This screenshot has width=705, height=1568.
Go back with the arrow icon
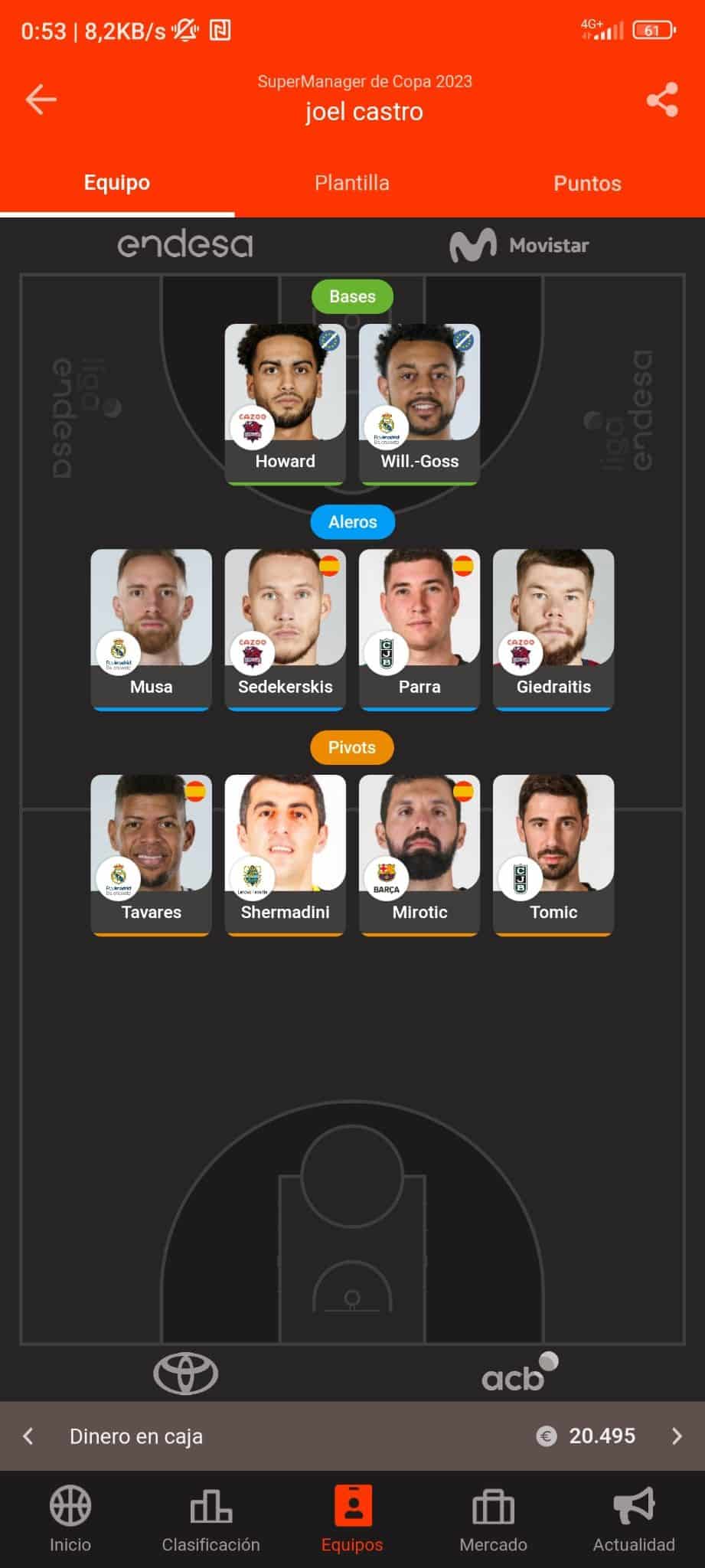(41, 99)
